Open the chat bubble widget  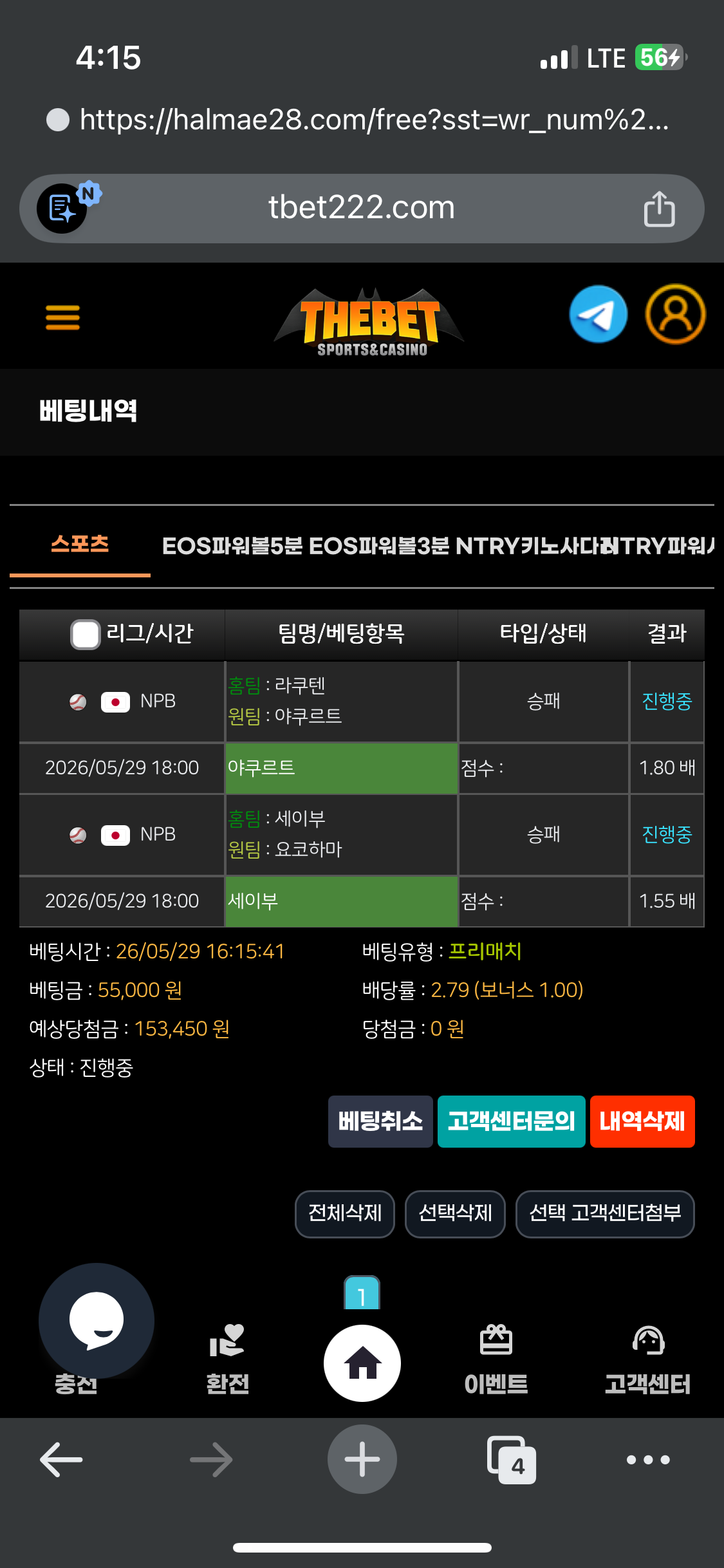tap(97, 1320)
